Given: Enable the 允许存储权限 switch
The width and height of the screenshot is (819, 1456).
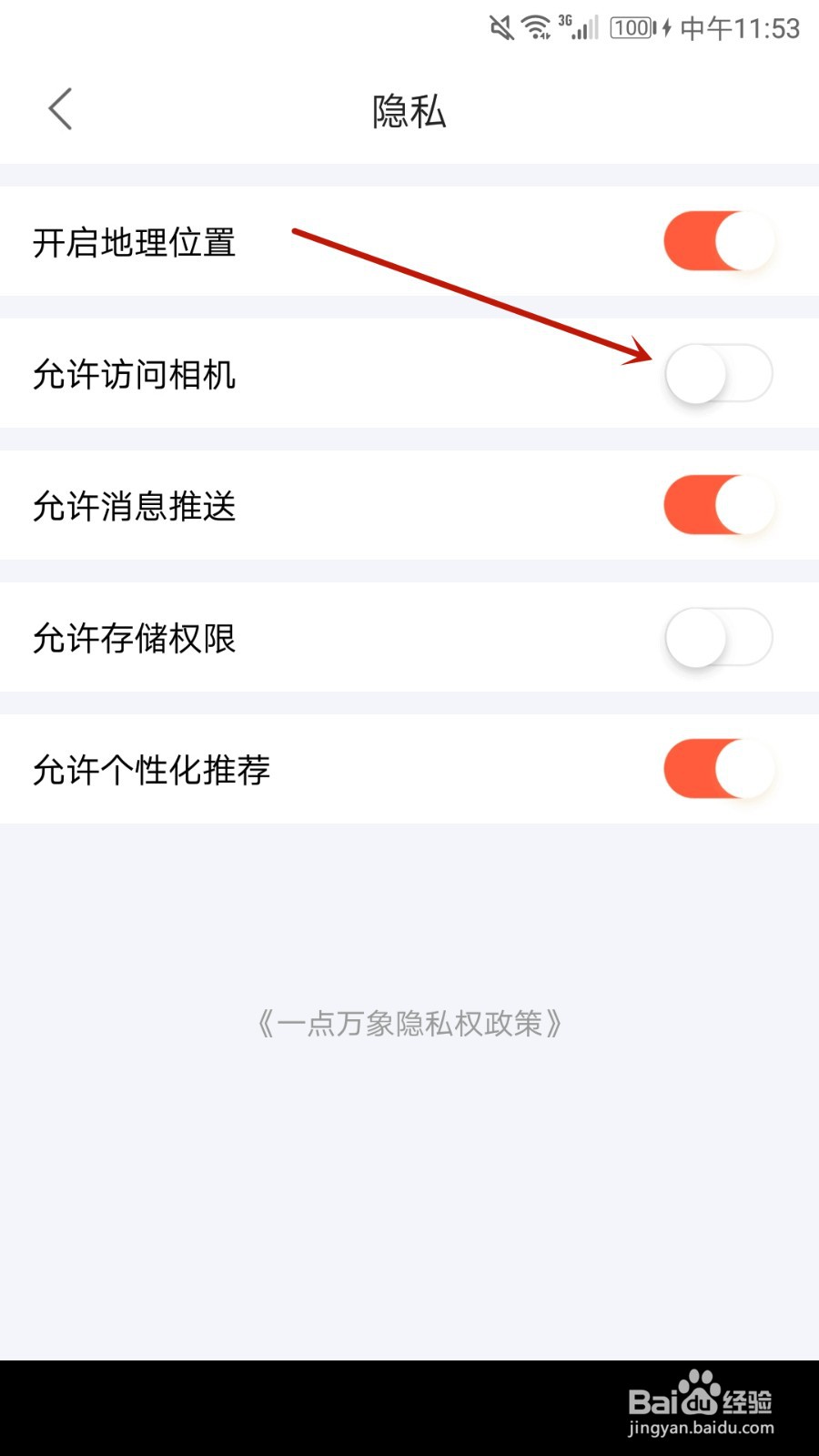Looking at the screenshot, I should point(718,637).
